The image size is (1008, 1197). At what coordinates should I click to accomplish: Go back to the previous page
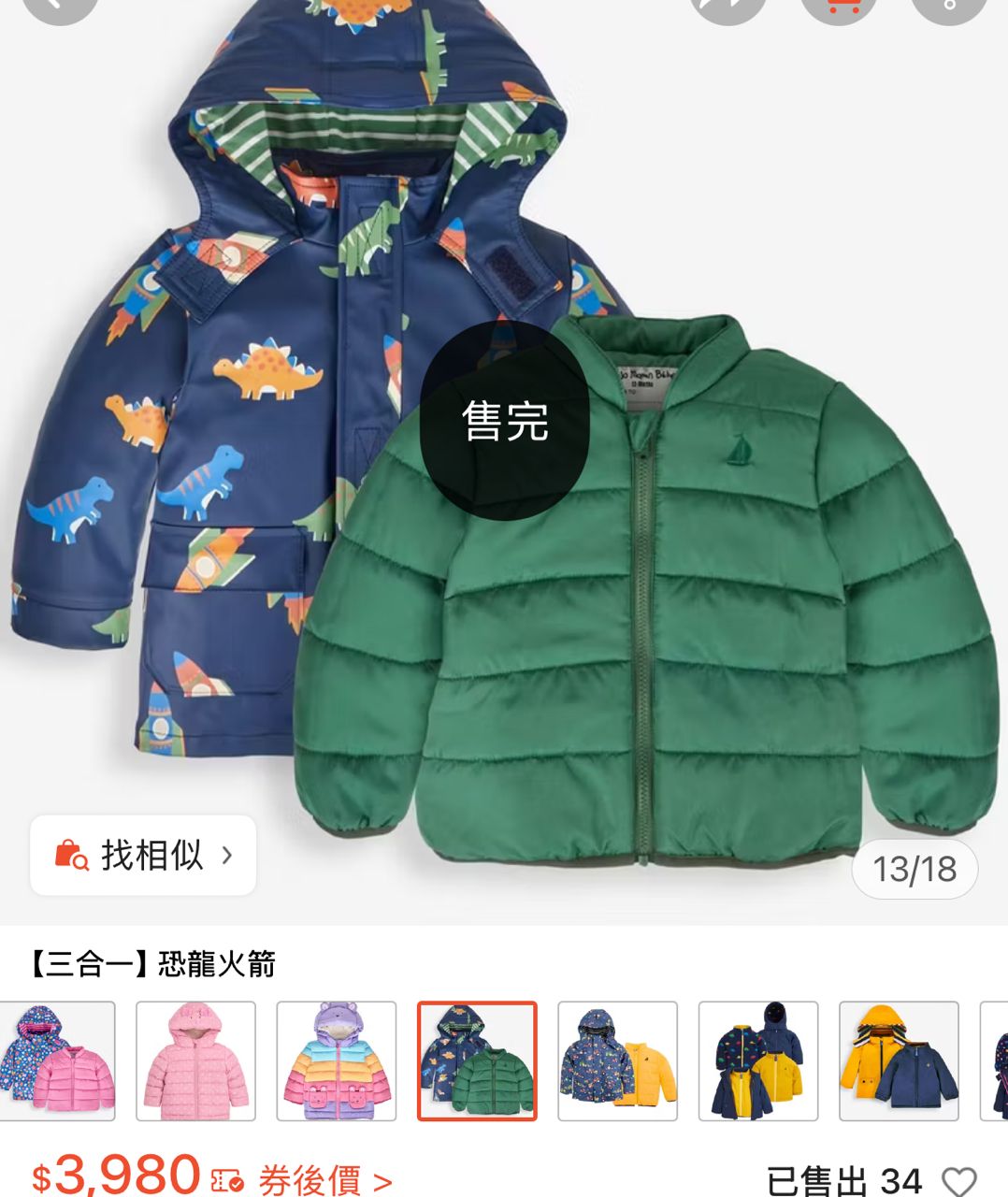[x=60, y=7]
